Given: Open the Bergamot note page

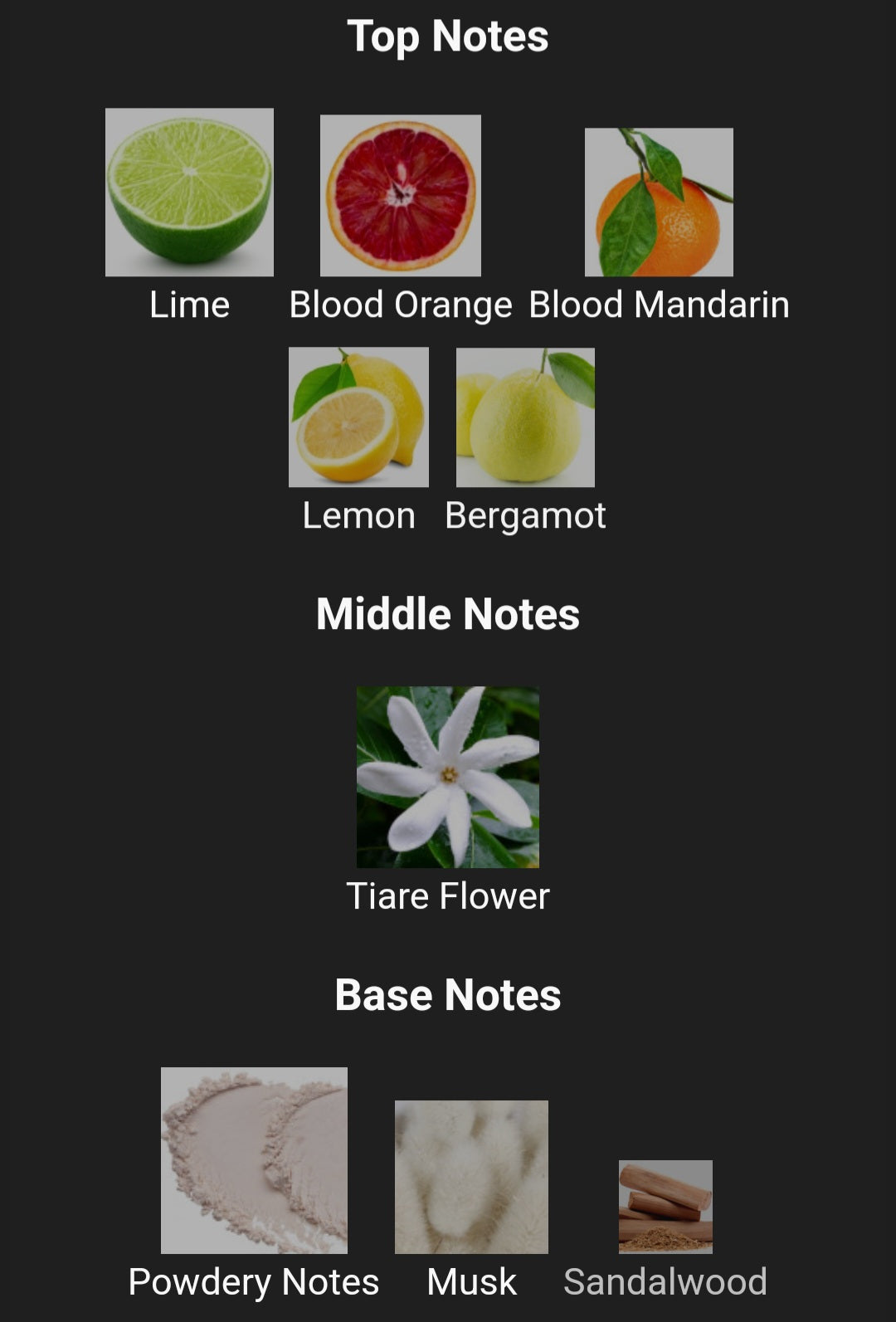Looking at the screenshot, I should [x=525, y=417].
